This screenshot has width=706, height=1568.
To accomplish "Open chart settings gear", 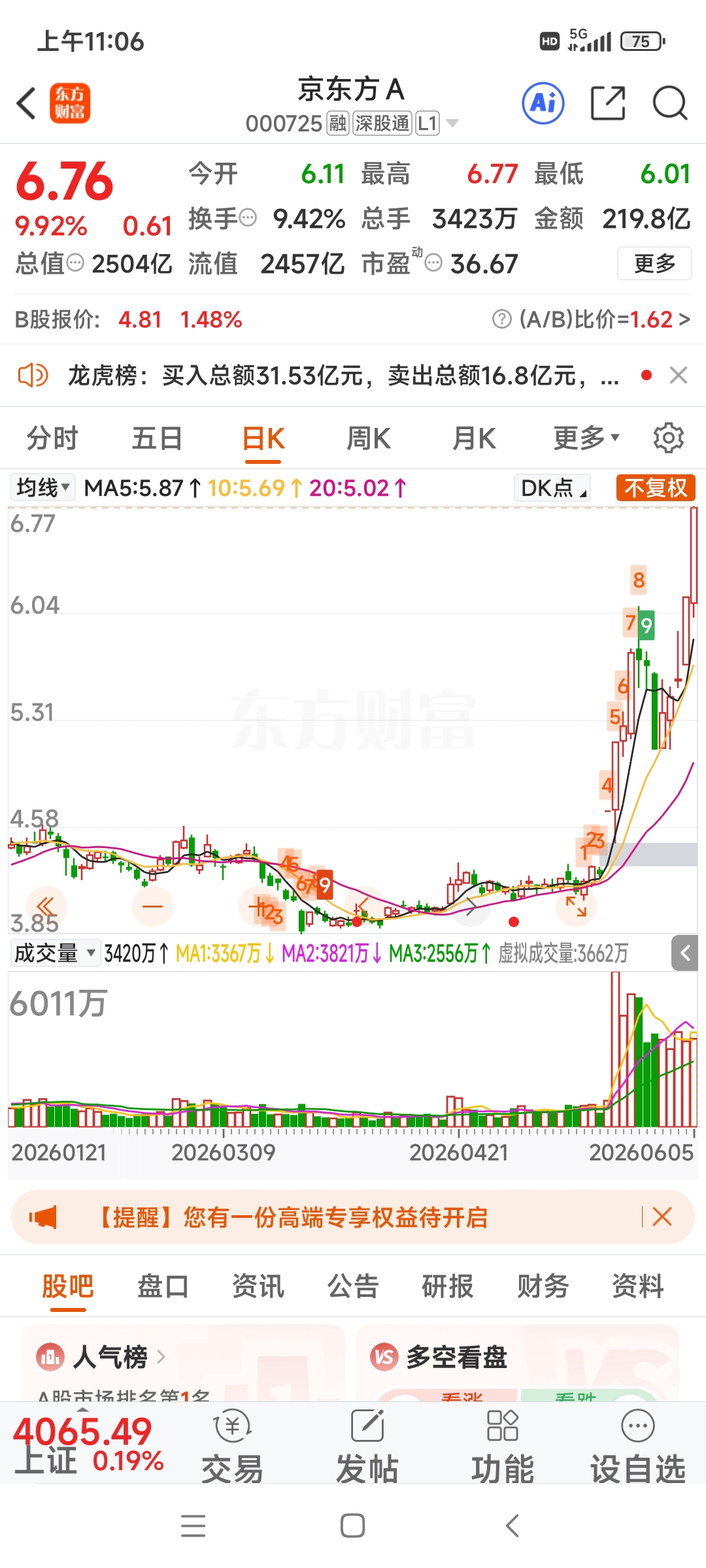I will 669,438.
